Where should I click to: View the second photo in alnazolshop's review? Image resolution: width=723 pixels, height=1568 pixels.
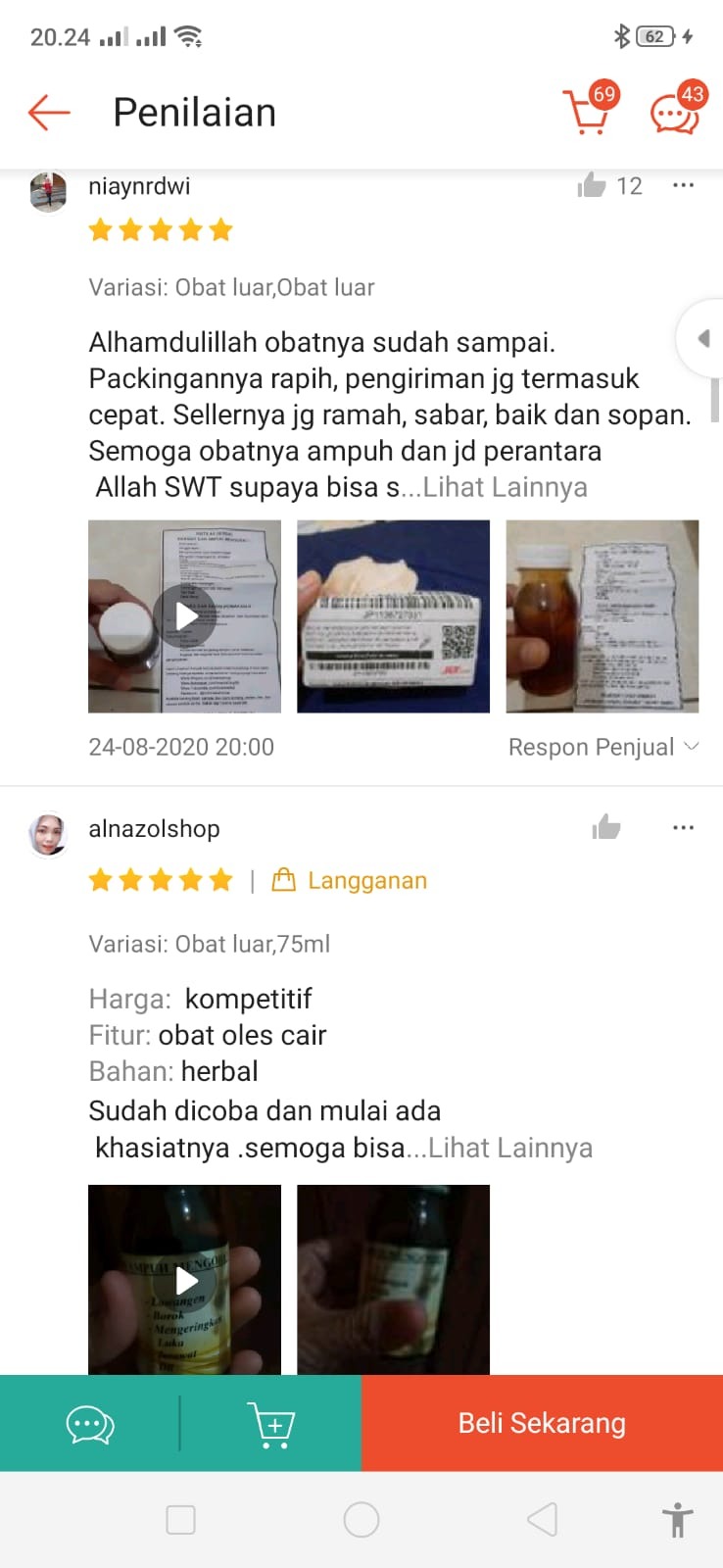(393, 1280)
